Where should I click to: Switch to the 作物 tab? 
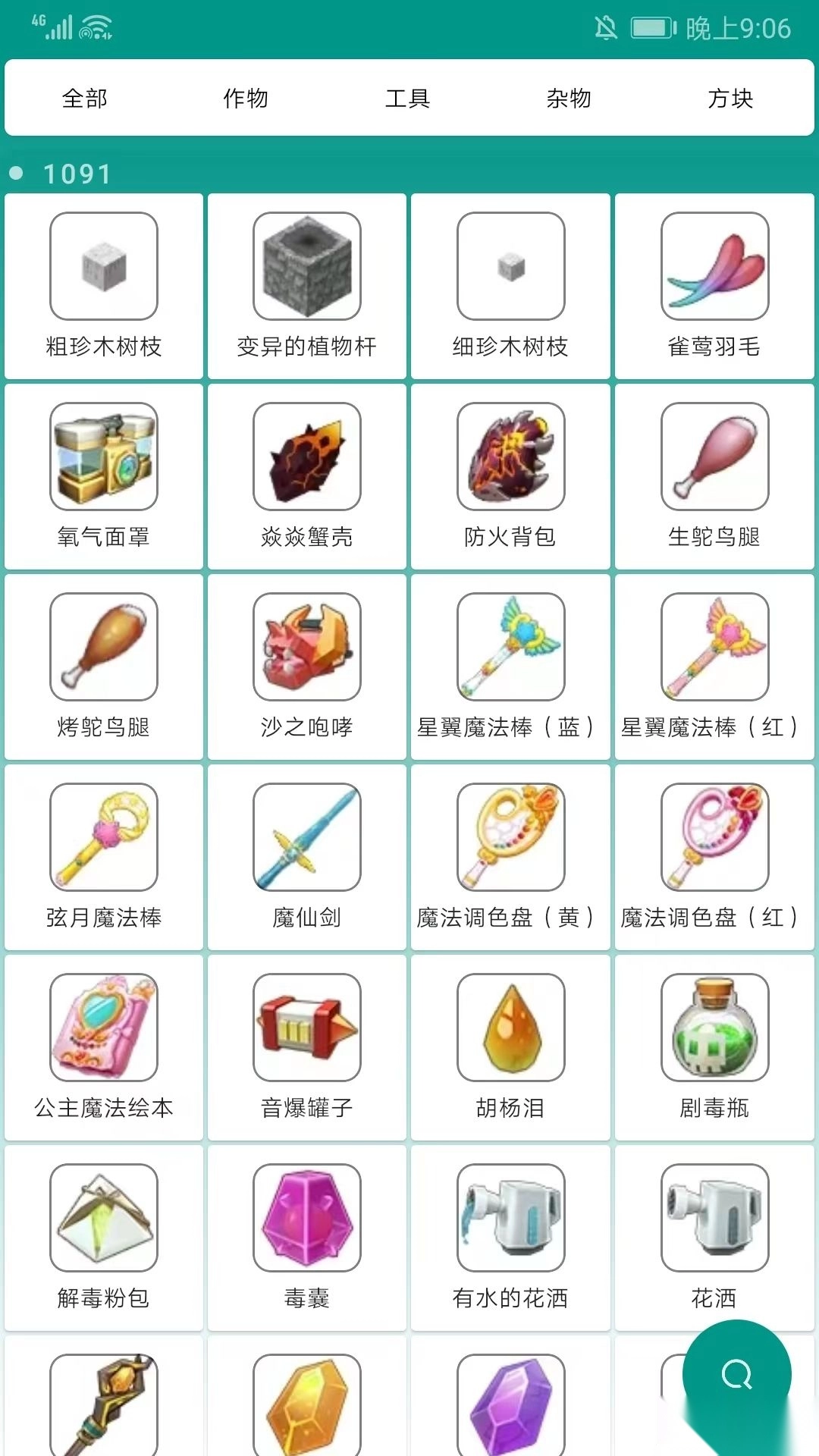coord(246,99)
